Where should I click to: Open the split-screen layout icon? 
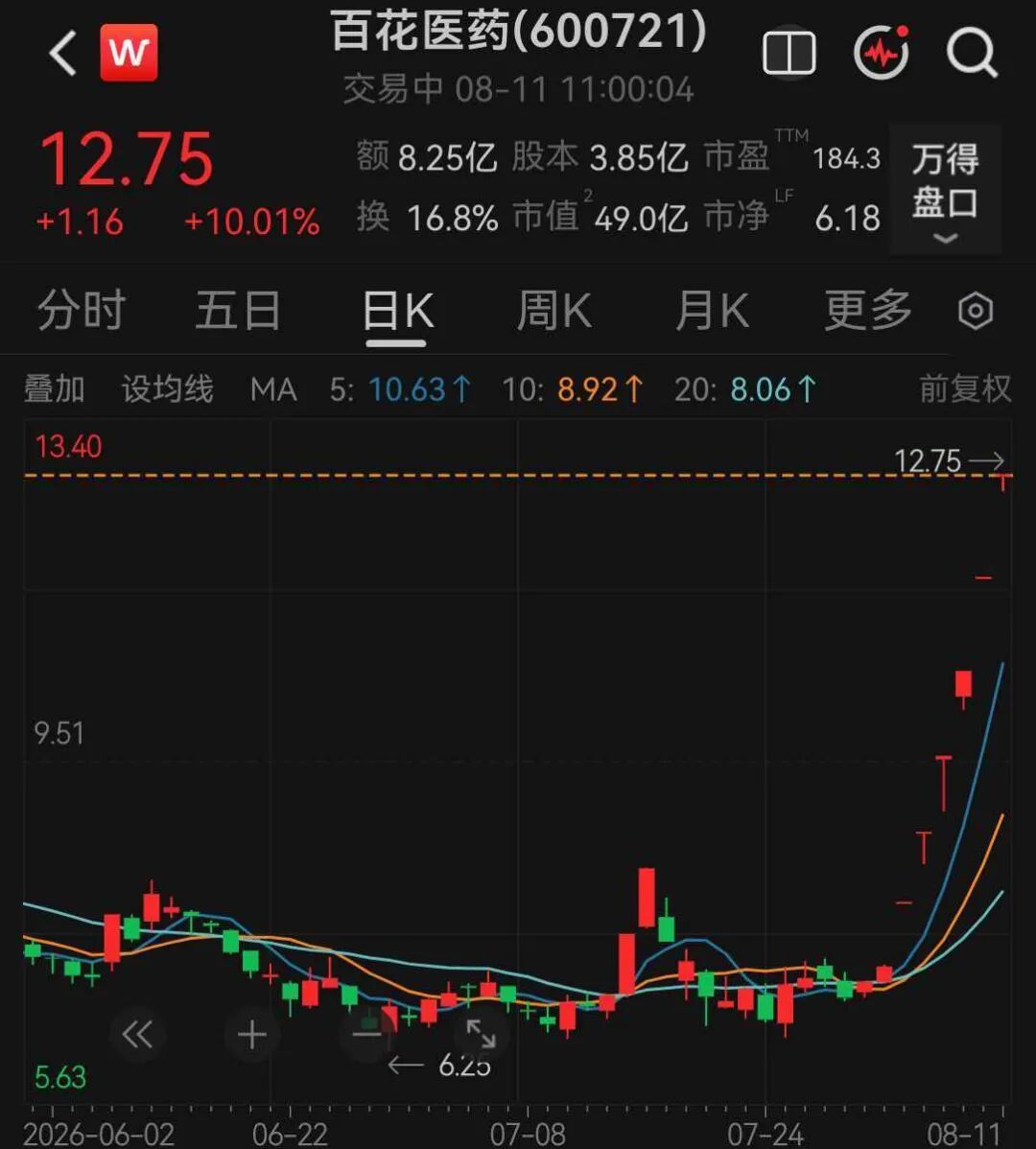pos(789,53)
